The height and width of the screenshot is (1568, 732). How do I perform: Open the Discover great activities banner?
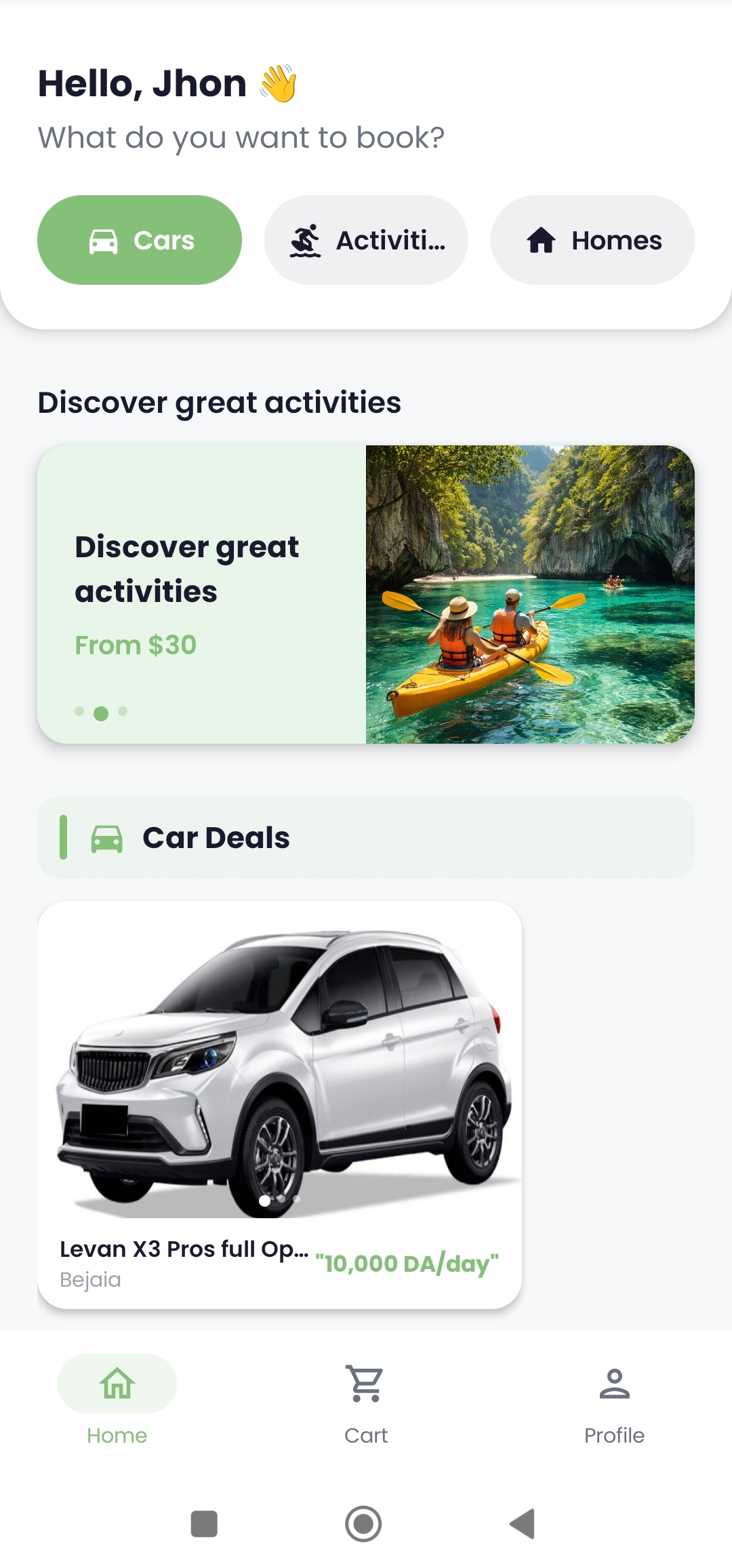click(x=366, y=594)
